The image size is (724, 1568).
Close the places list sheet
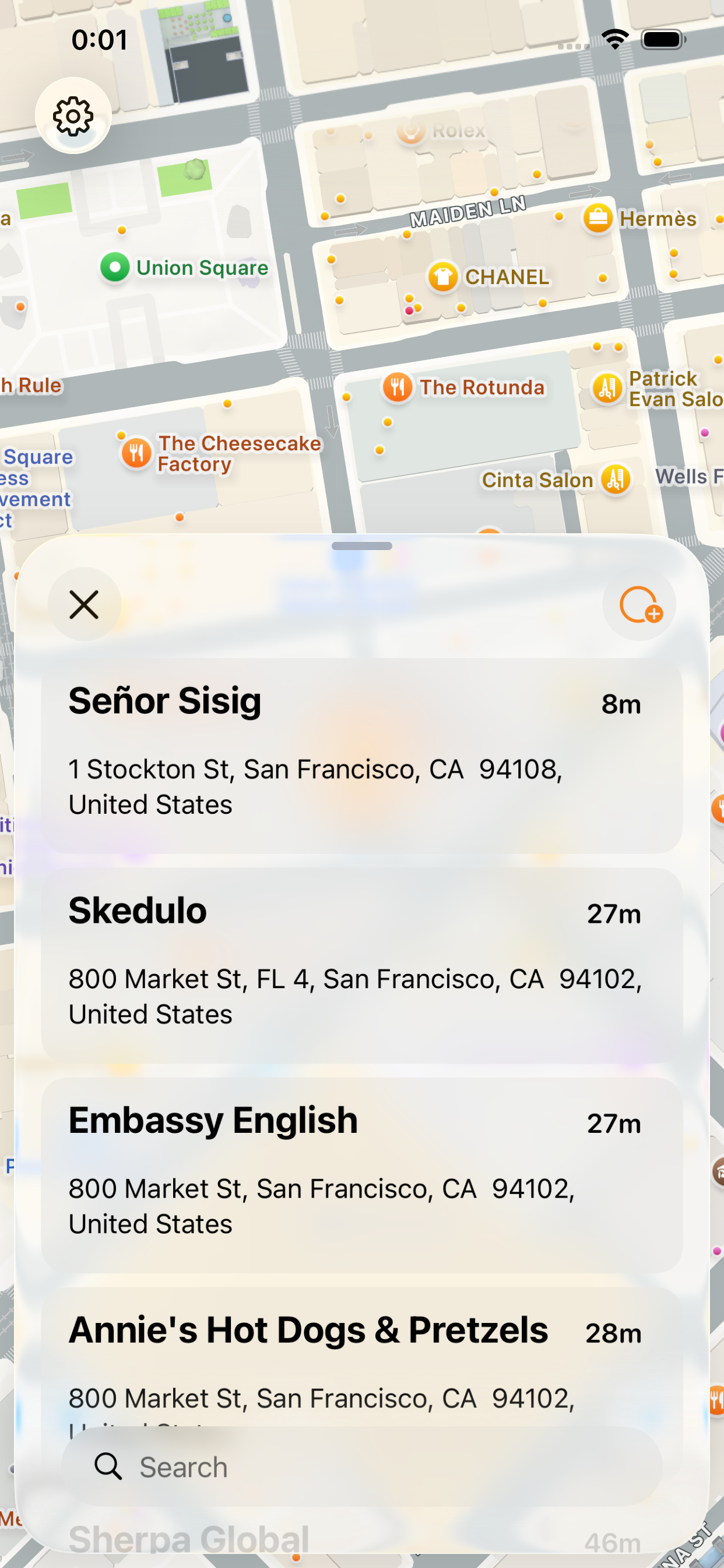pyautogui.click(x=84, y=604)
